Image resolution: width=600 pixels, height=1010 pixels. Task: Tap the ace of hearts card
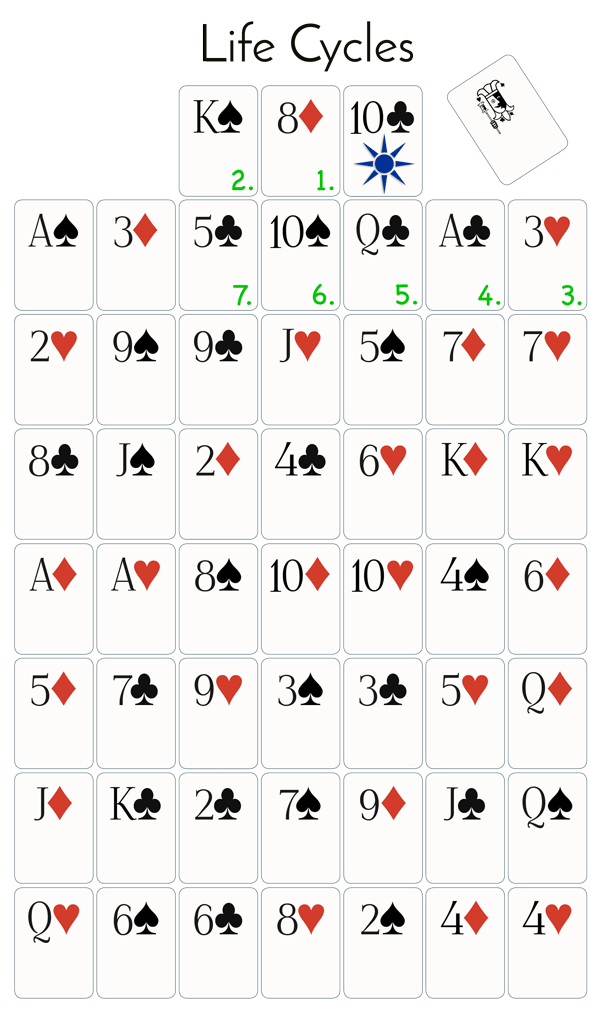[136, 599]
